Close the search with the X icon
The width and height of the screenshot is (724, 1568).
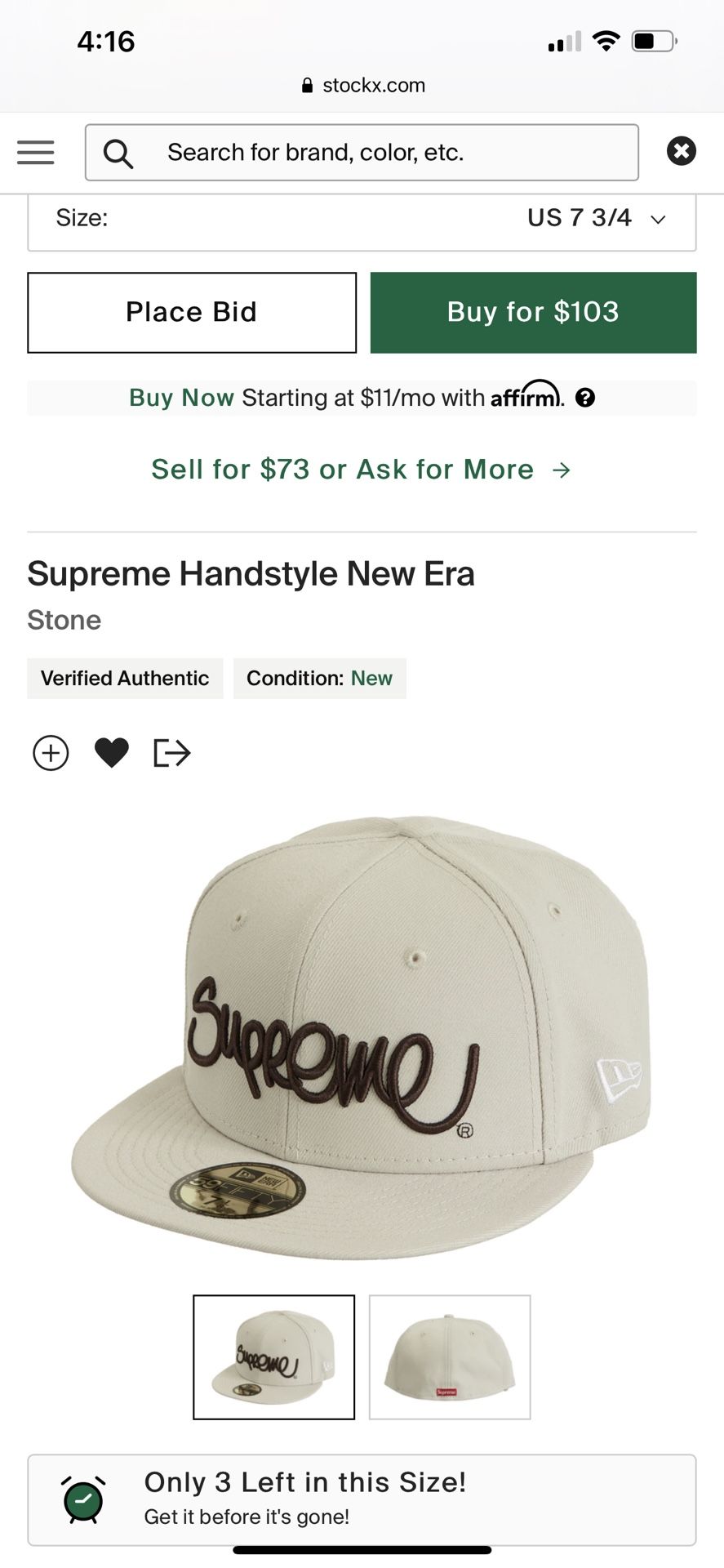tap(681, 151)
